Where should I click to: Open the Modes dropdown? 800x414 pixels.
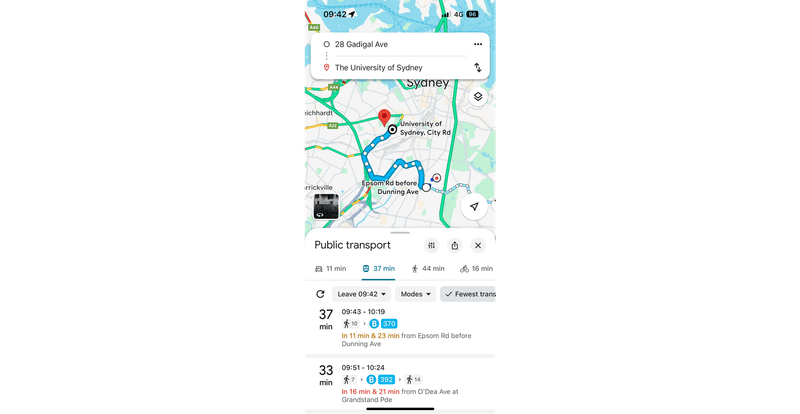point(415,294)
